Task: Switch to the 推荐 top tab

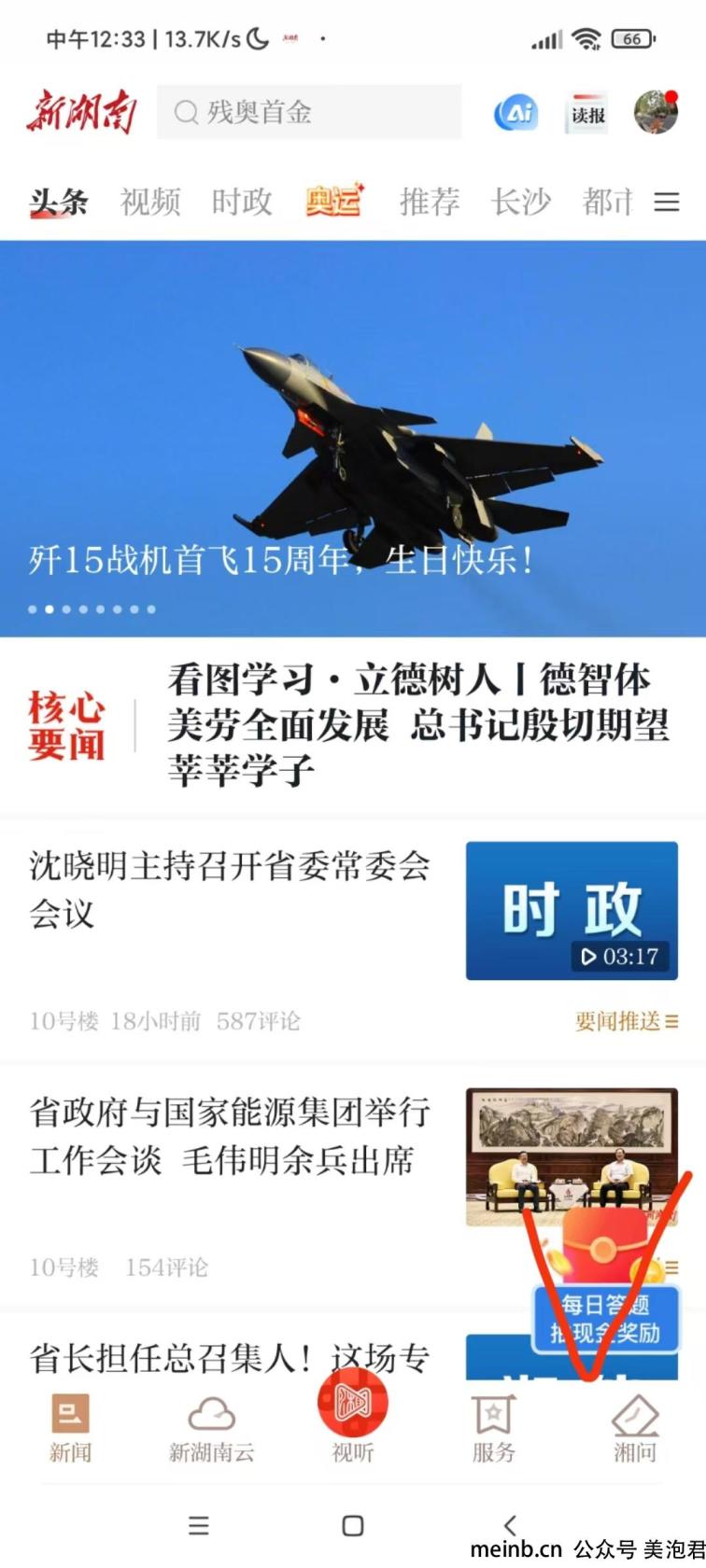Action: click(x=430, y=202)
